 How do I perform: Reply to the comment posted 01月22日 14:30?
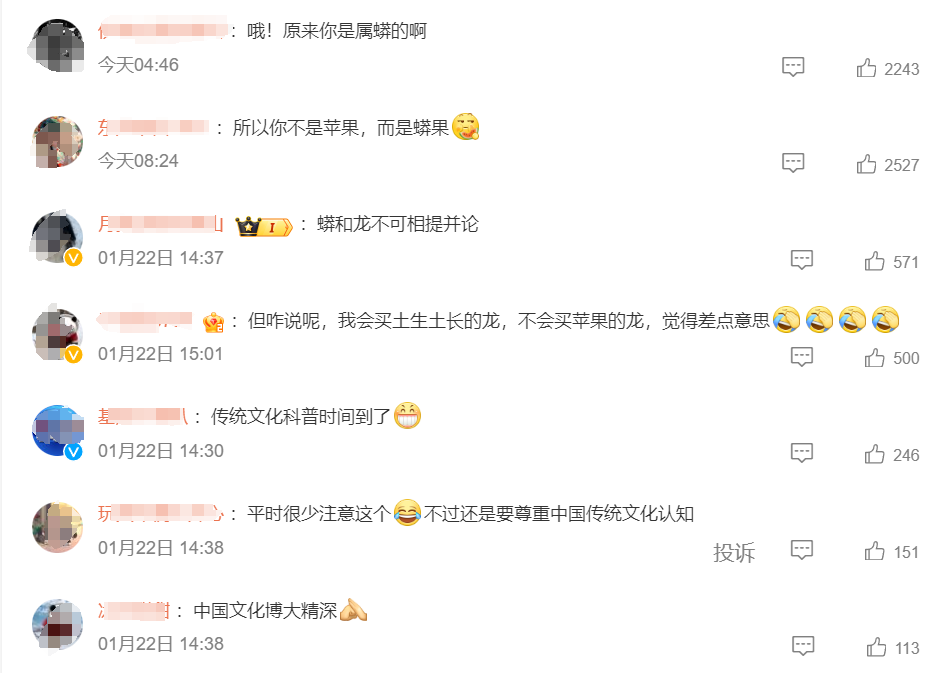[x=802, y=454]
